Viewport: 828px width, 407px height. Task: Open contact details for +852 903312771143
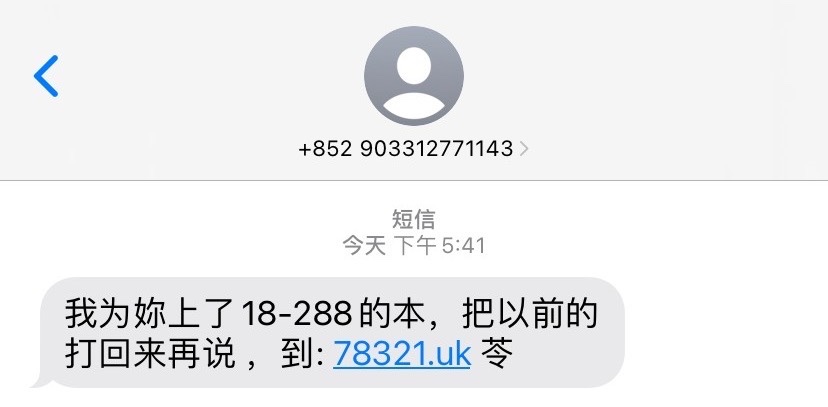click(413, 149)
